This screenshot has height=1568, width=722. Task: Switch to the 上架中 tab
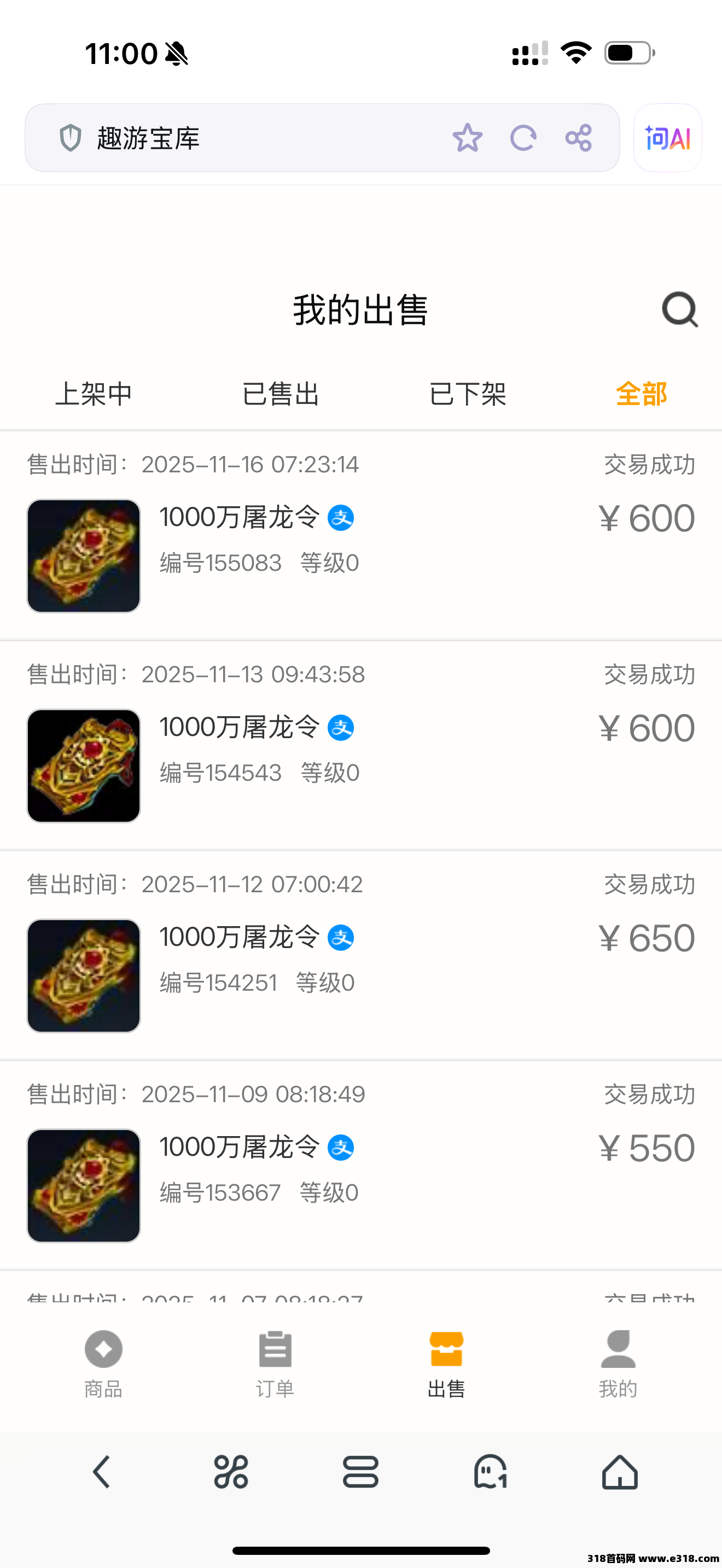[x=94, y=394]
